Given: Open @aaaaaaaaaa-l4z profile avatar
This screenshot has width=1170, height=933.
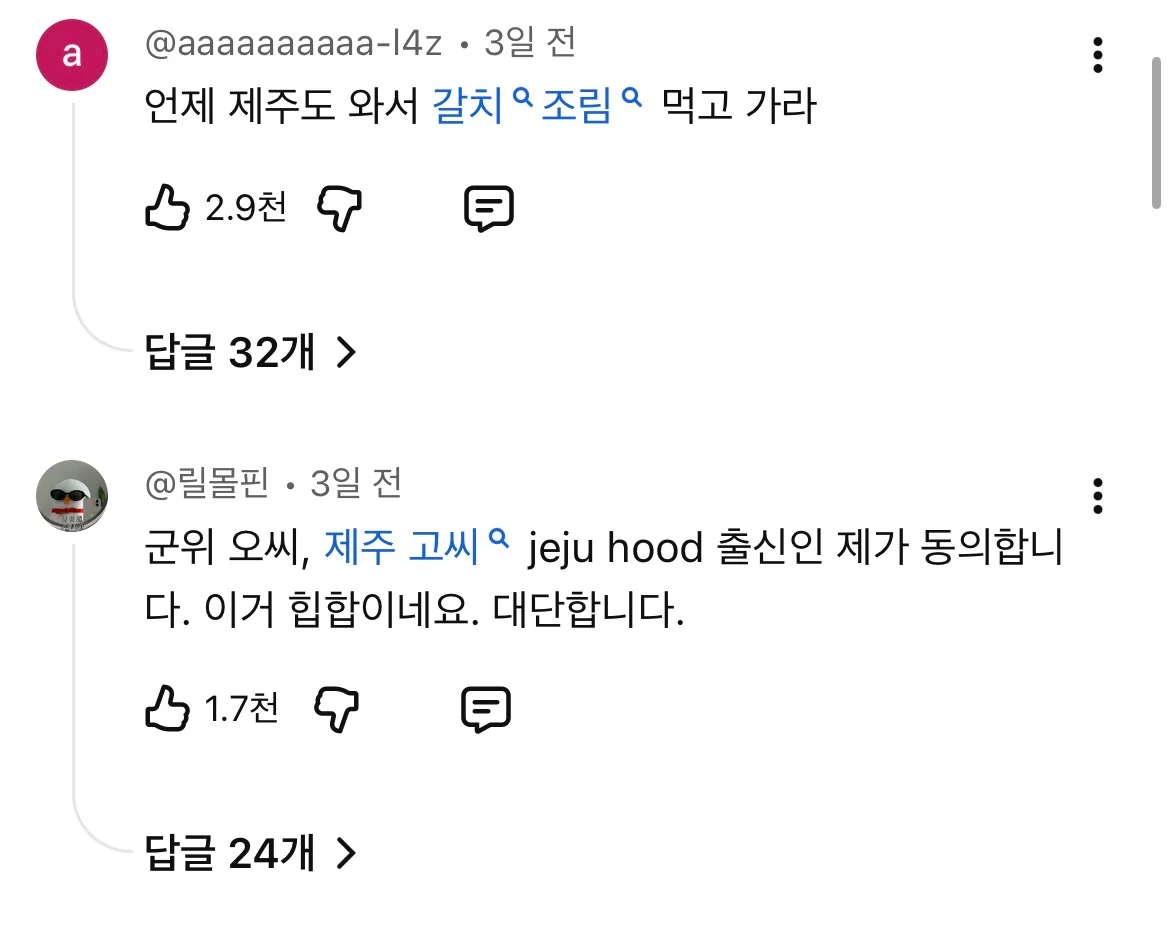Looking at the screenshot, I should click(72, 55).
